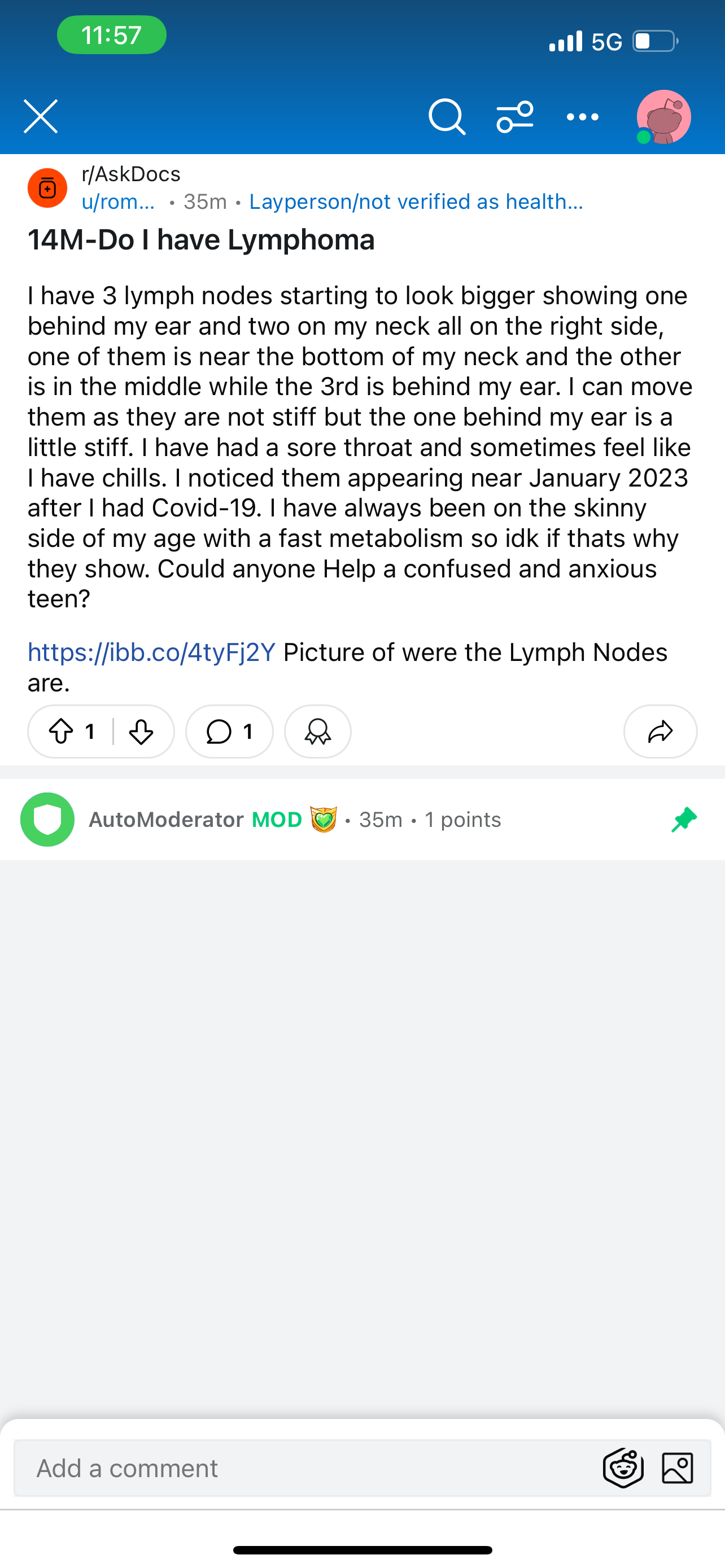Close the post view

[x=41, y=116]
